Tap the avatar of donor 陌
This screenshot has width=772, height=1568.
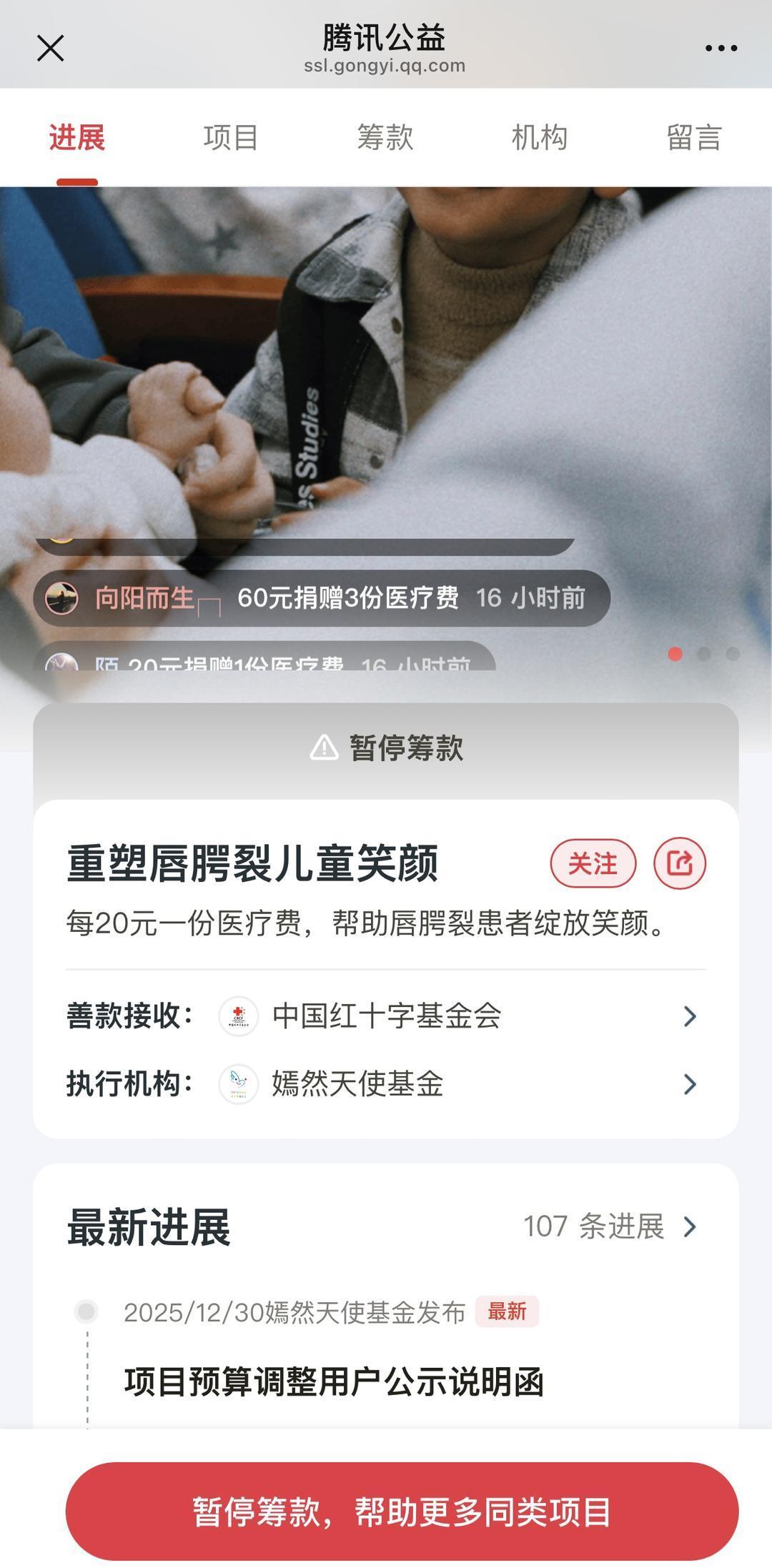64,662
